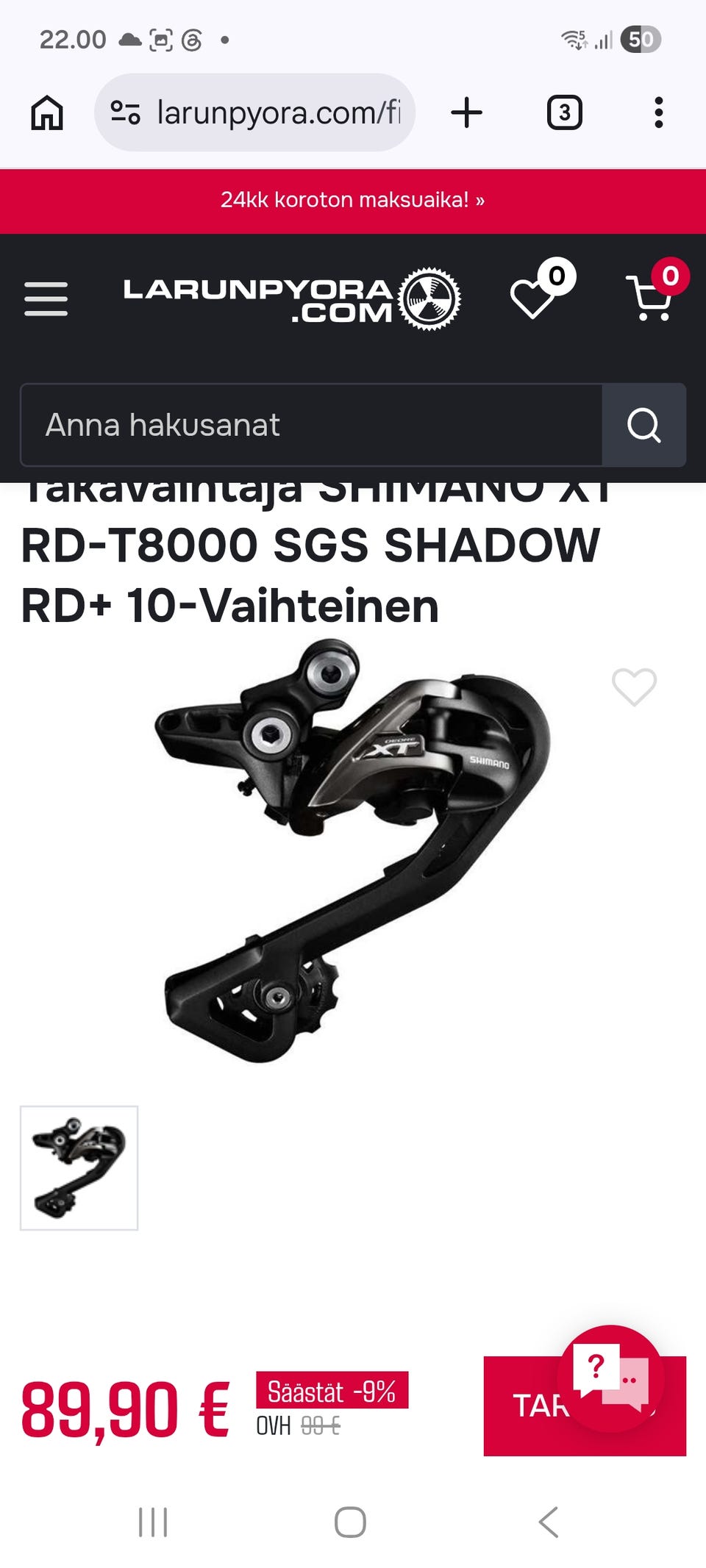706x1568 pixels.
Task: Tap the red TAR purchase button
Action: point(585,1406)
